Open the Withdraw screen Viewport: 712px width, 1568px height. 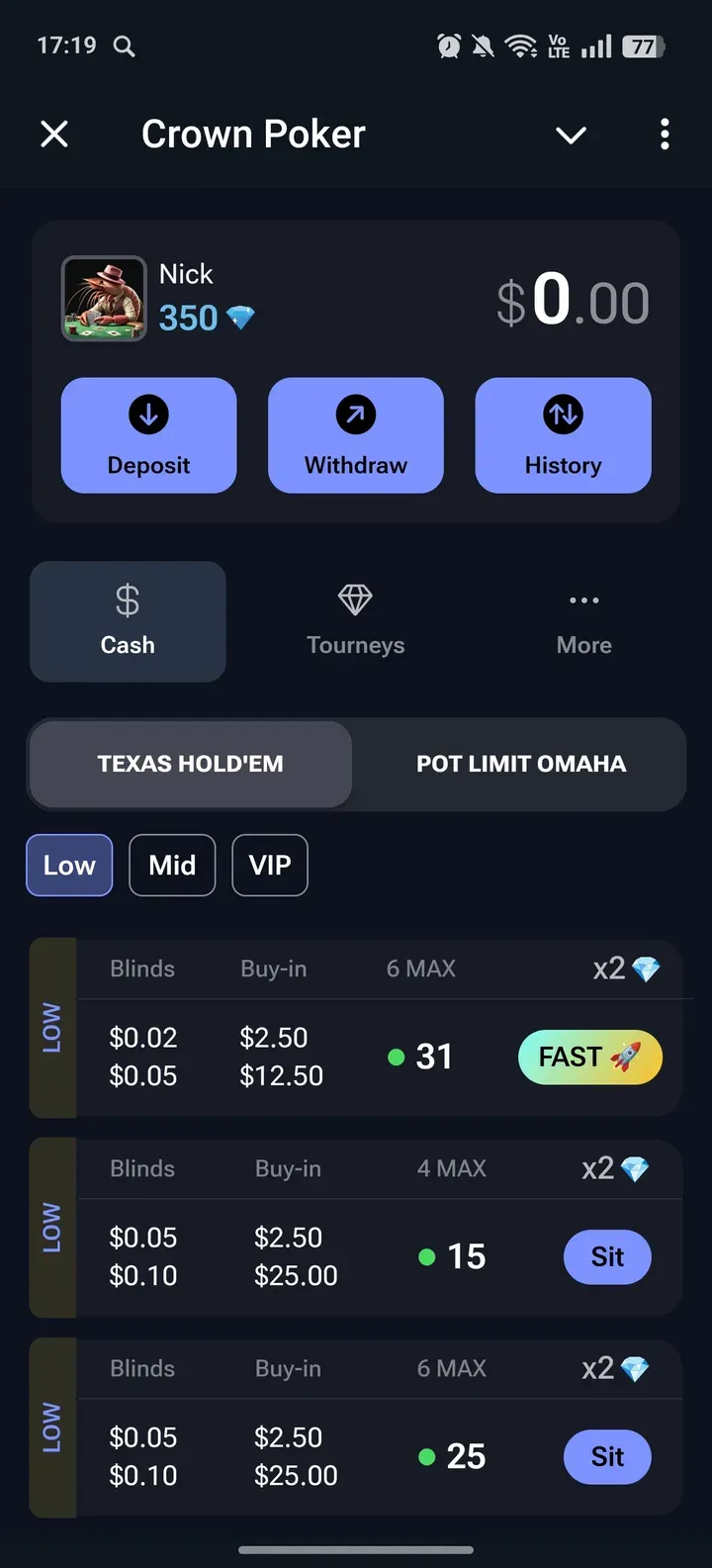356,435
